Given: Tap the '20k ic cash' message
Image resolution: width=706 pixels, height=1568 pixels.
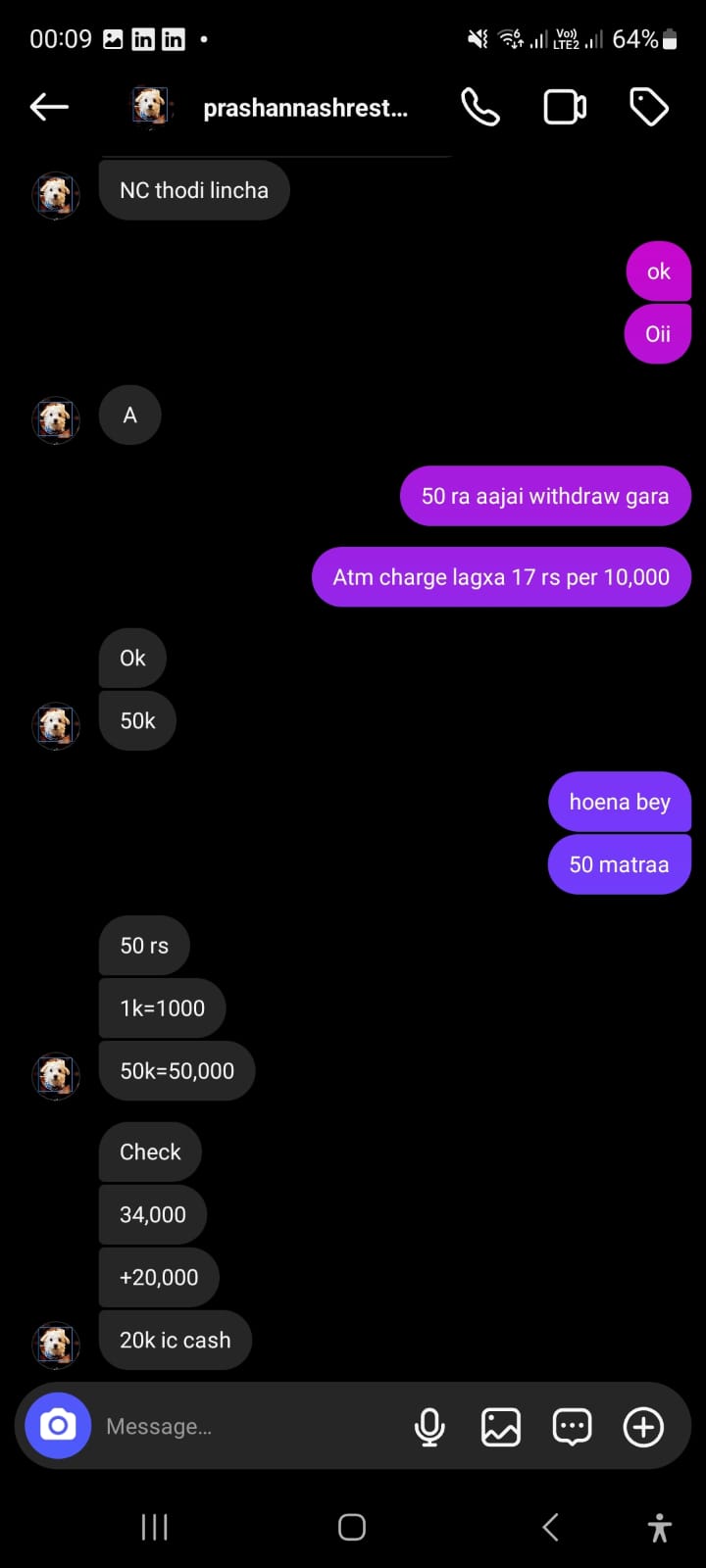Looking at the screenshot, I should (x=175, y=1340).
